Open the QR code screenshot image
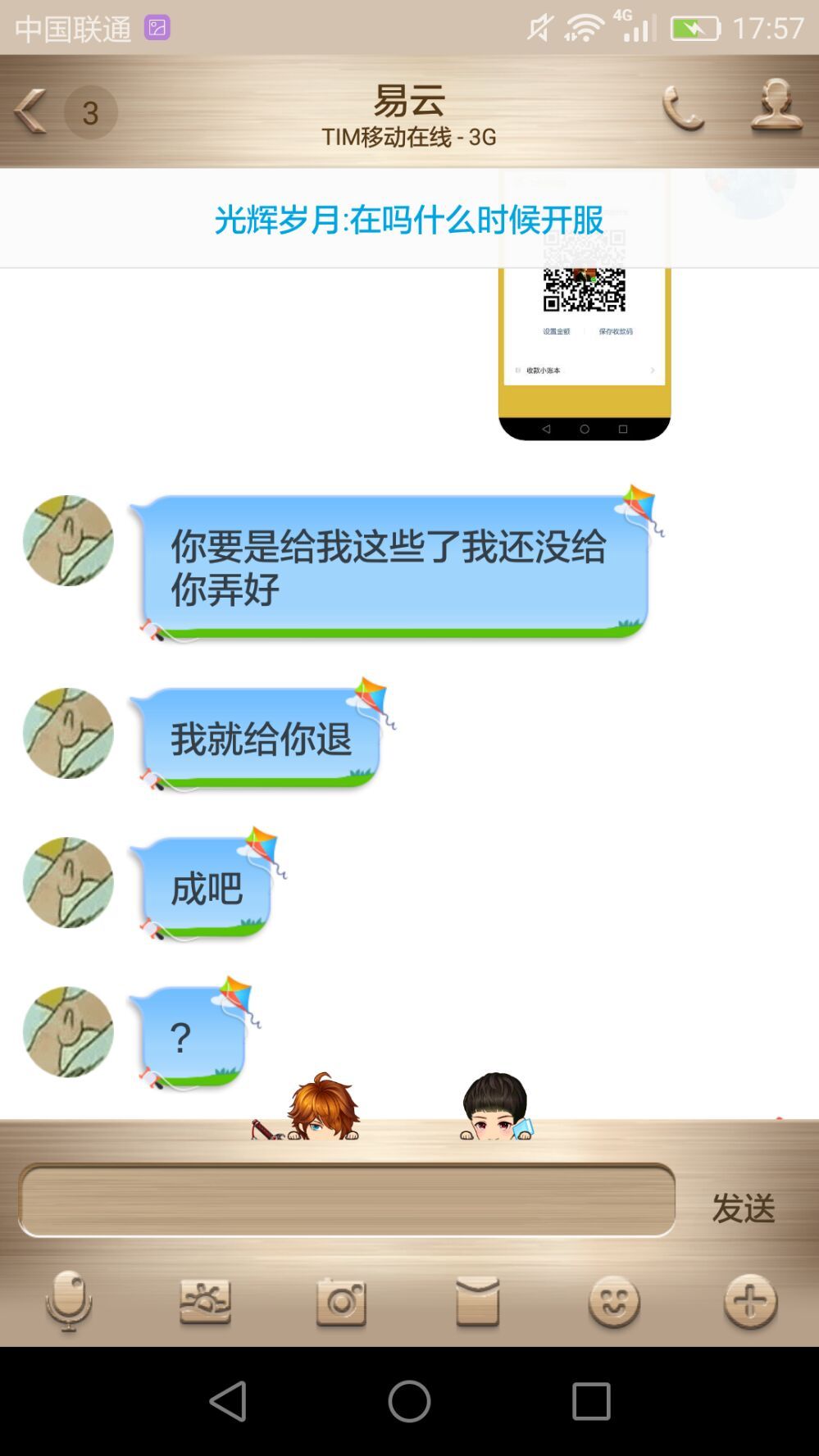This screenshot has height=1456, width=819. (x=584, y=353)
